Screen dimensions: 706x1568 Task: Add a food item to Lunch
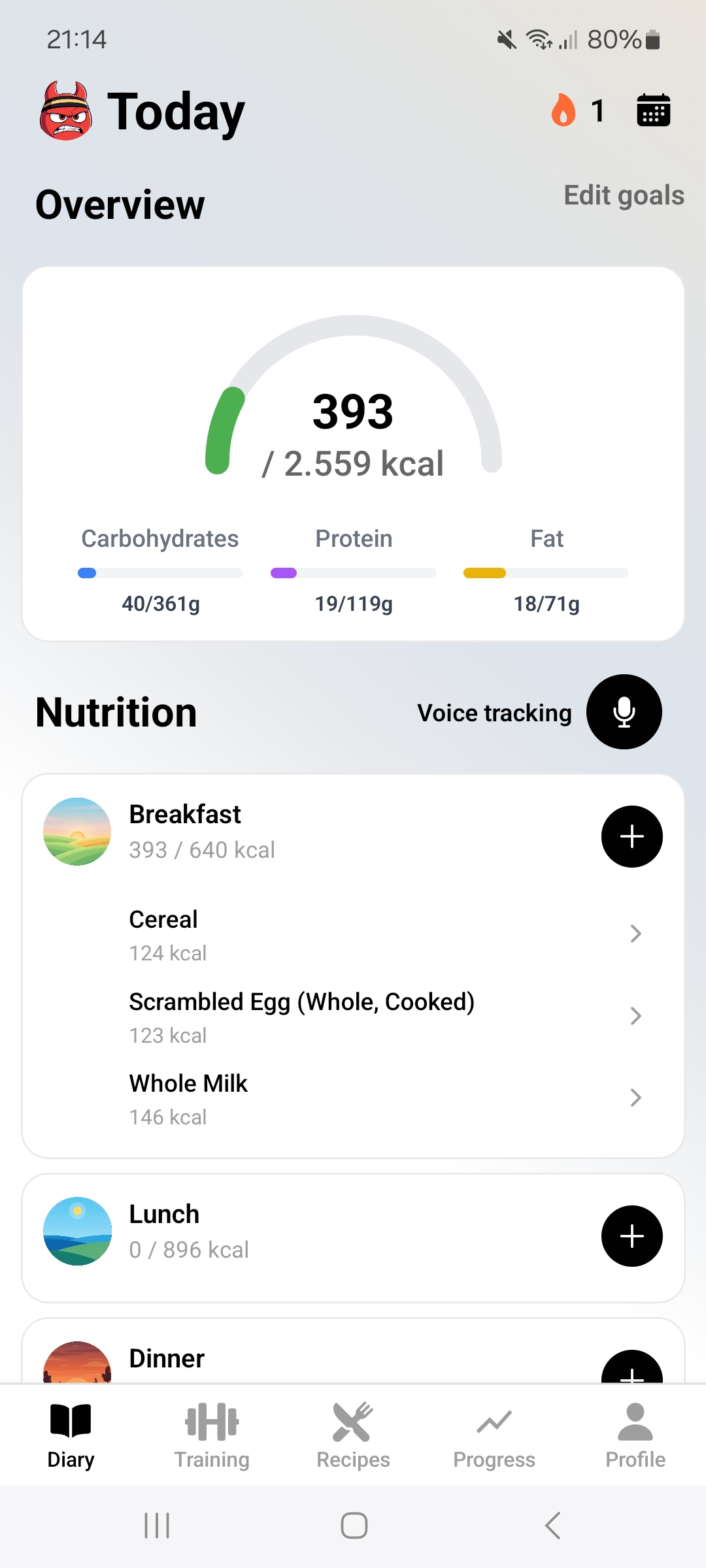631,1236
